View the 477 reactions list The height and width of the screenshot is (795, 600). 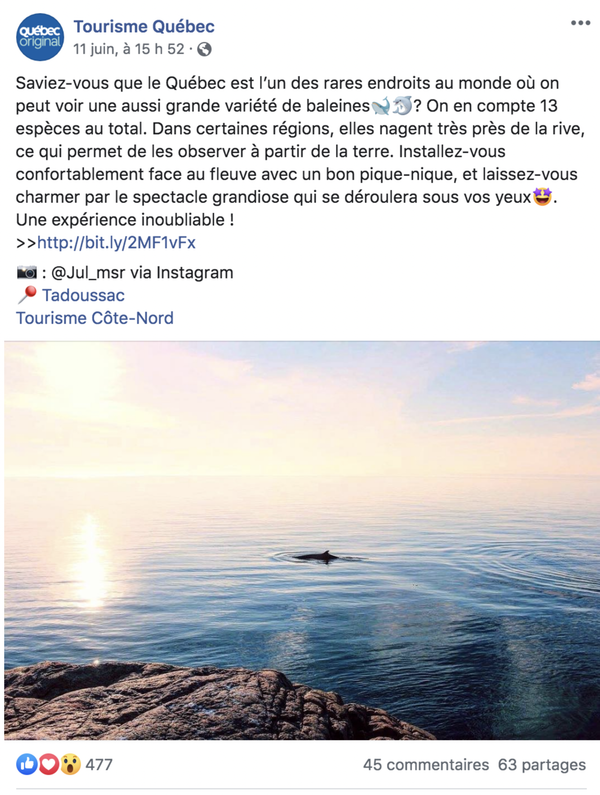(x=98, y=765)
